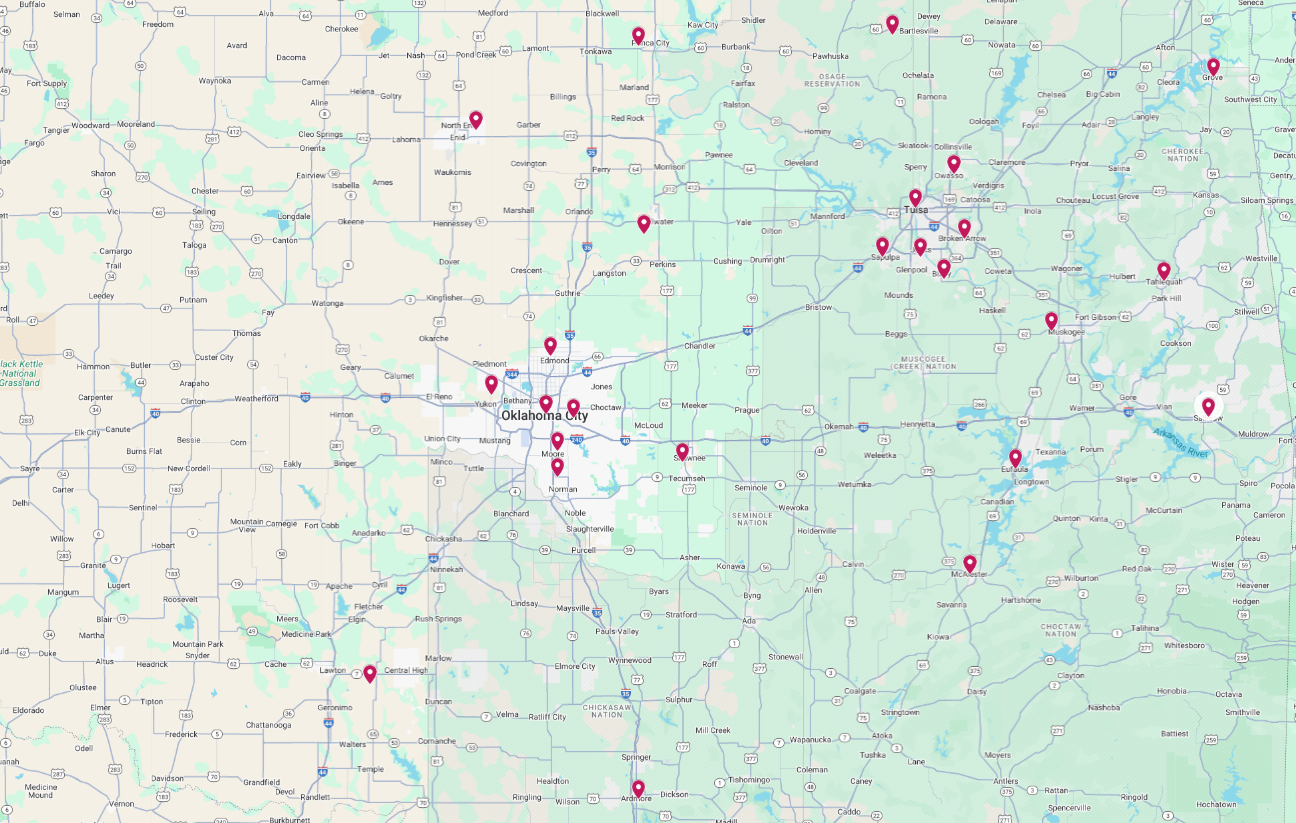Tap the McAlester marker
Viewport: 1296px width, 823px height.
pyautogui.click(x=969, y=563)
